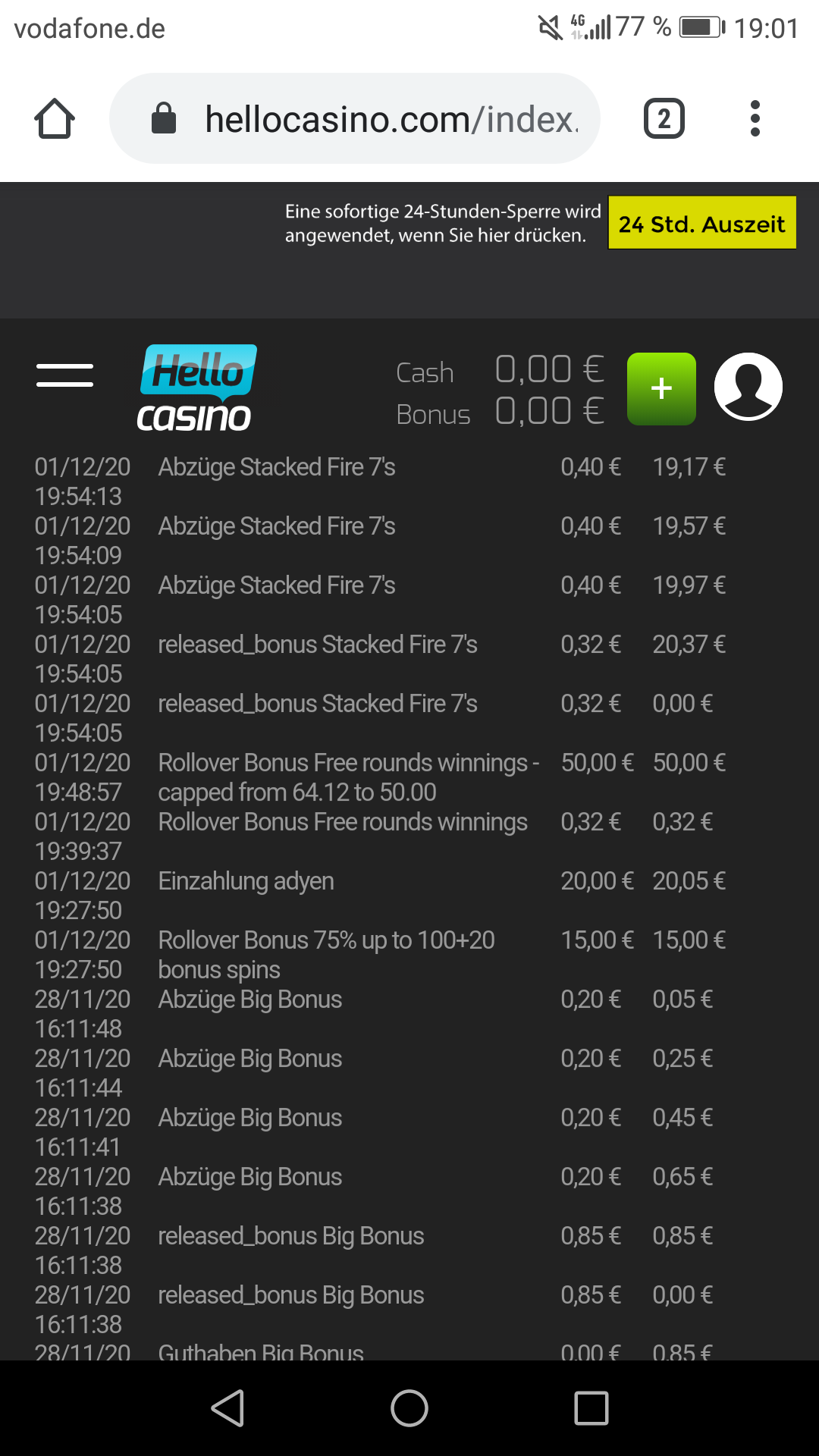This screenshot has width=819, height=1456.
Task: Open the user profile icon
Action: coord(748,387)
